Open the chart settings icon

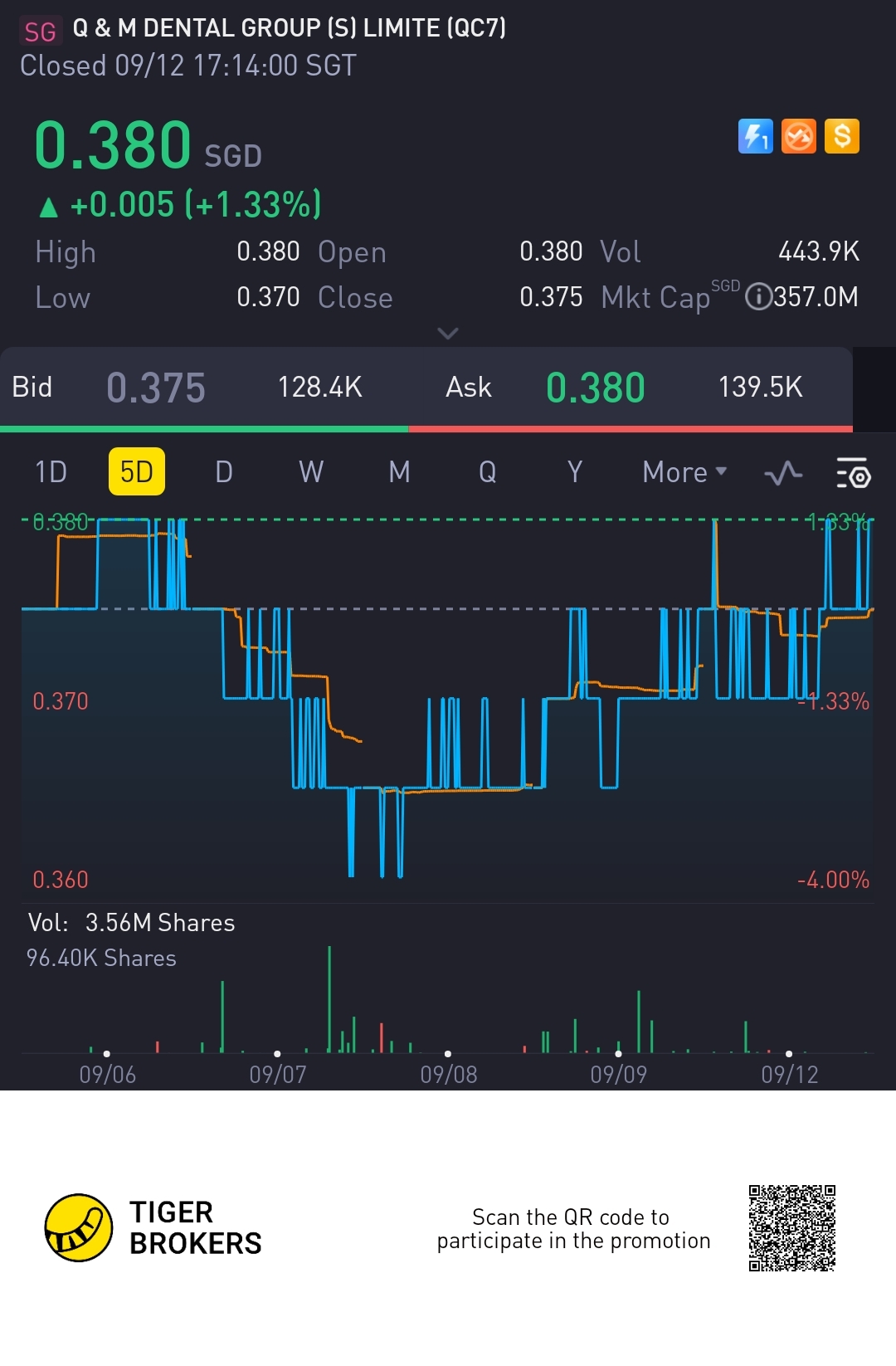(x=853, y=473)
